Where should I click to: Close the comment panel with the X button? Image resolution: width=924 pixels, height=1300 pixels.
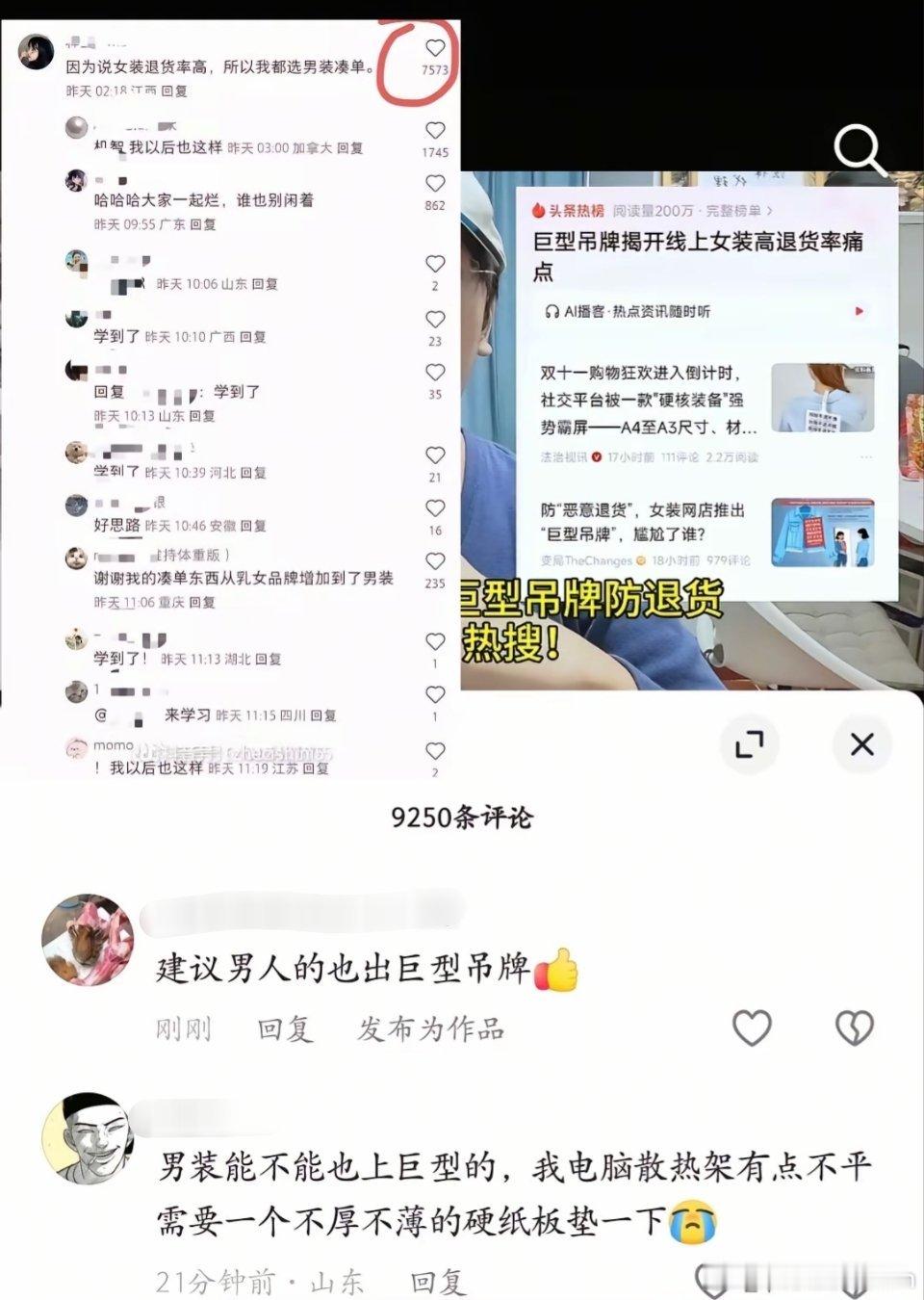pyautogui.click(x=861, y=745)
